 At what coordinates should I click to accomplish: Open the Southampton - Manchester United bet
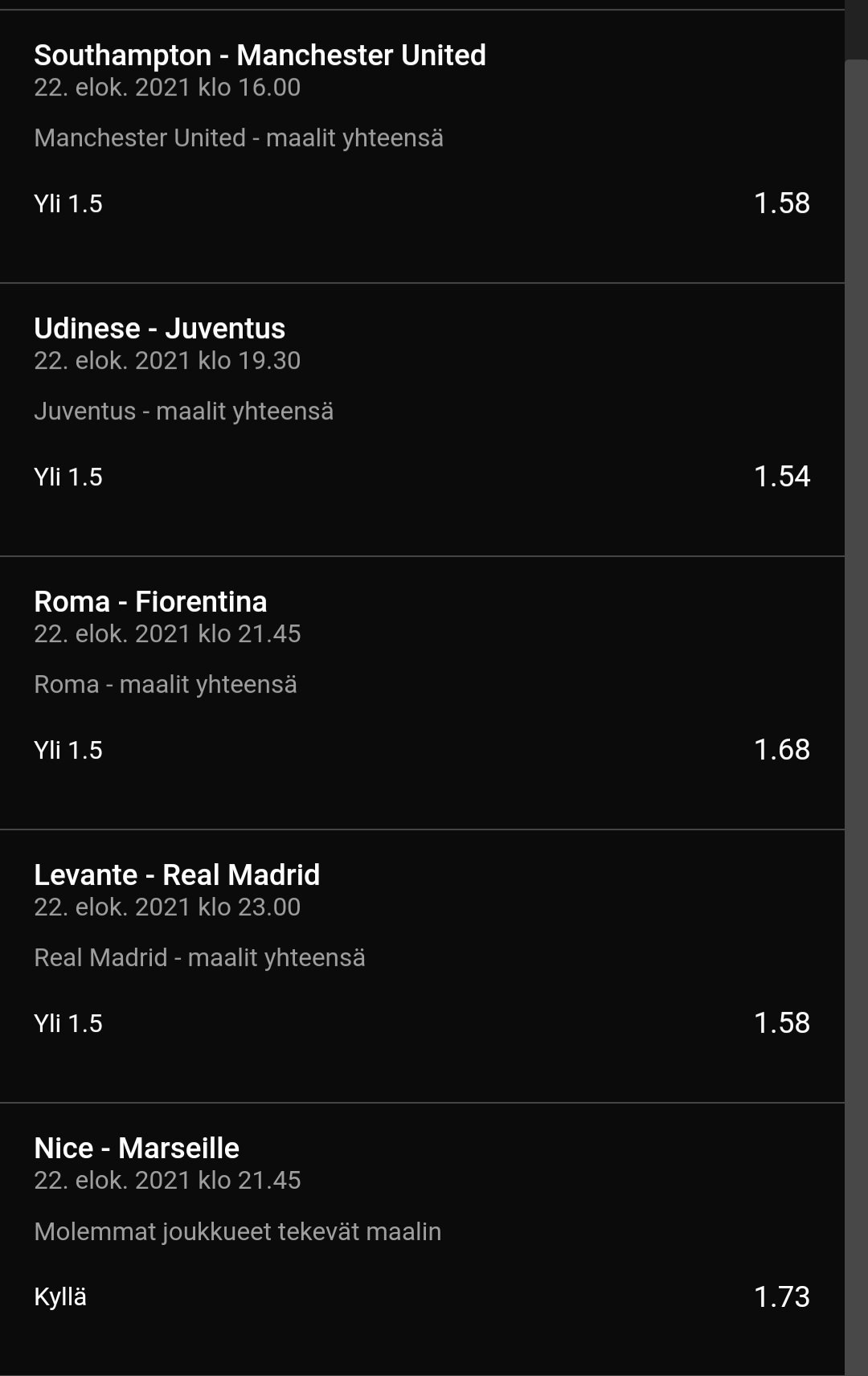260,56
